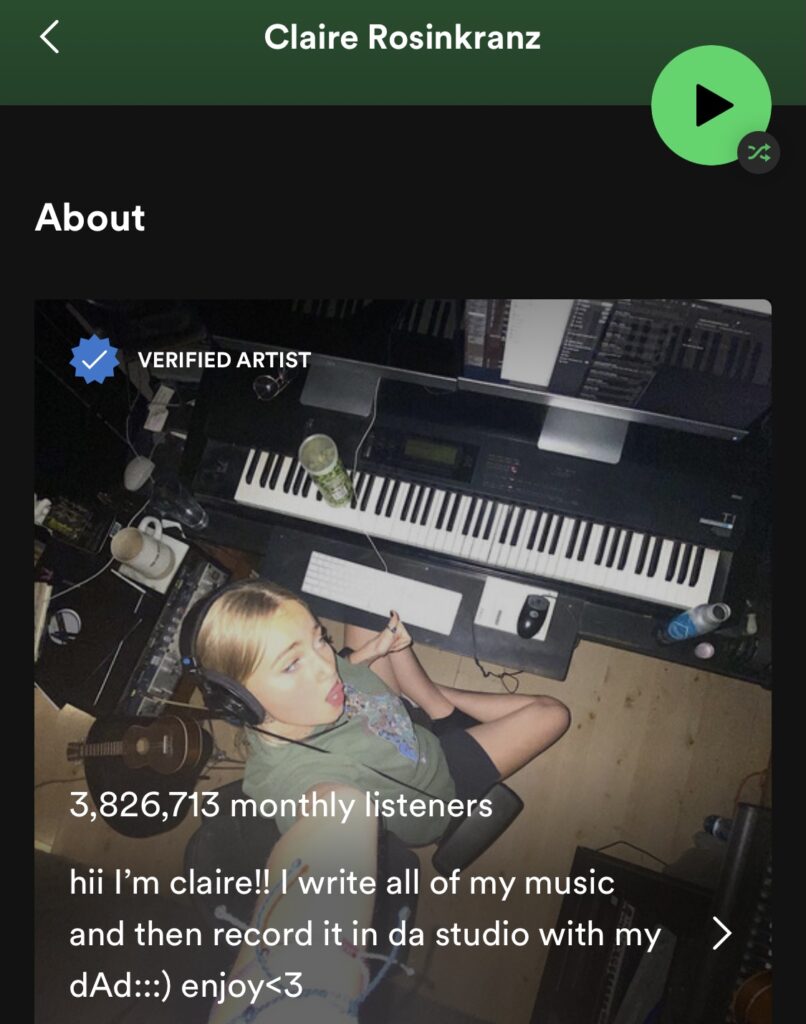
Task: Go back from Claire Rosinkranz page
Action: point(49,38)
